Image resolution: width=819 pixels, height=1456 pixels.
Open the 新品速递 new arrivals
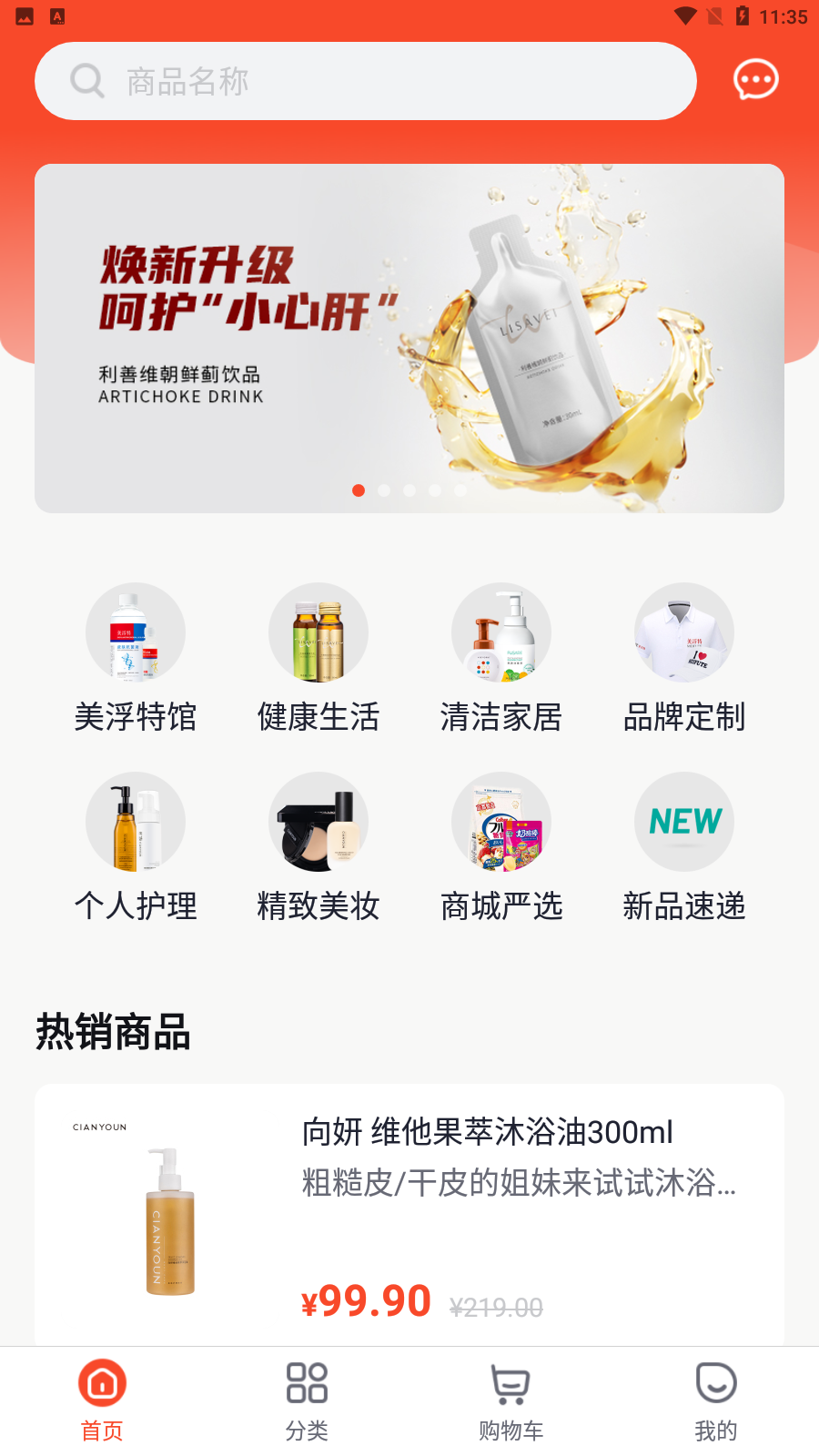(x=684, y=848)
